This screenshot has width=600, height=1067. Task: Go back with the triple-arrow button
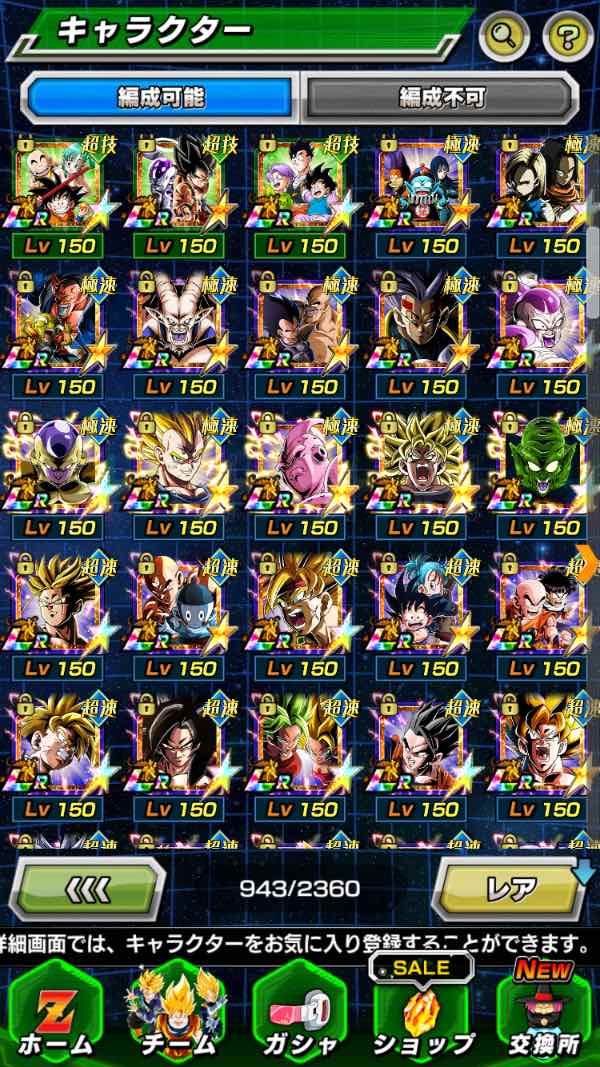pyautogui.click(x=88, y=889)
